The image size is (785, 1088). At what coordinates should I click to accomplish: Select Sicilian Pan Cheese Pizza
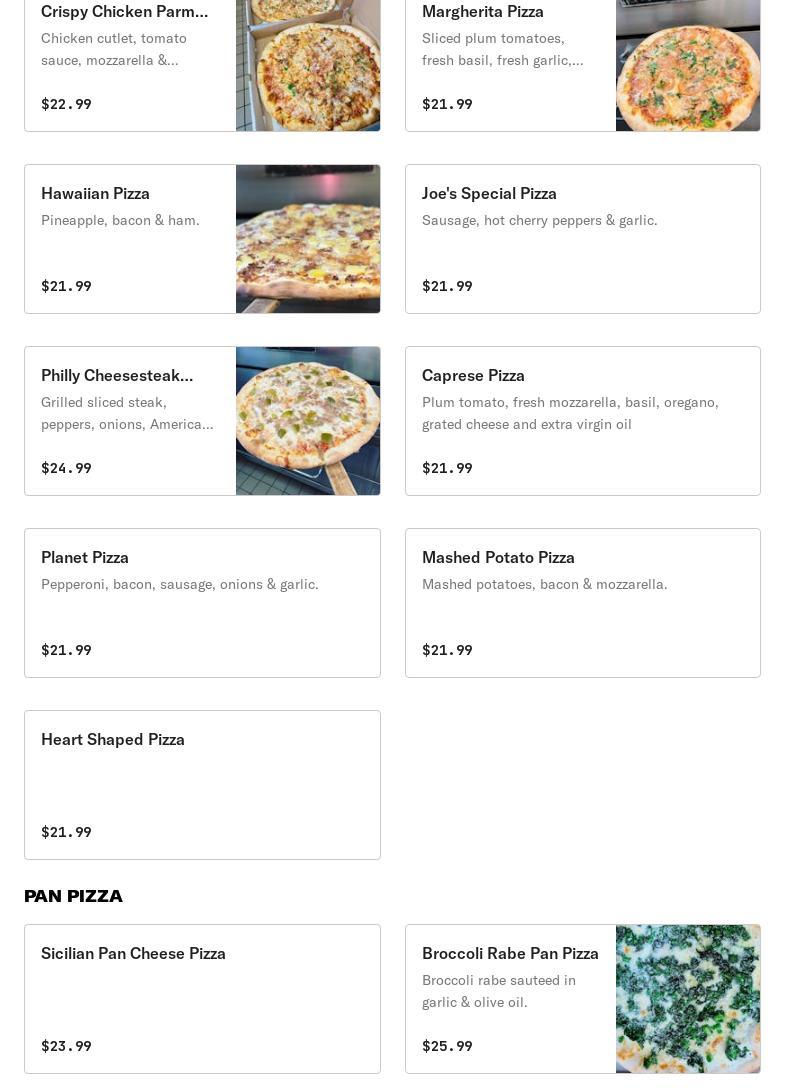point(202,999)
